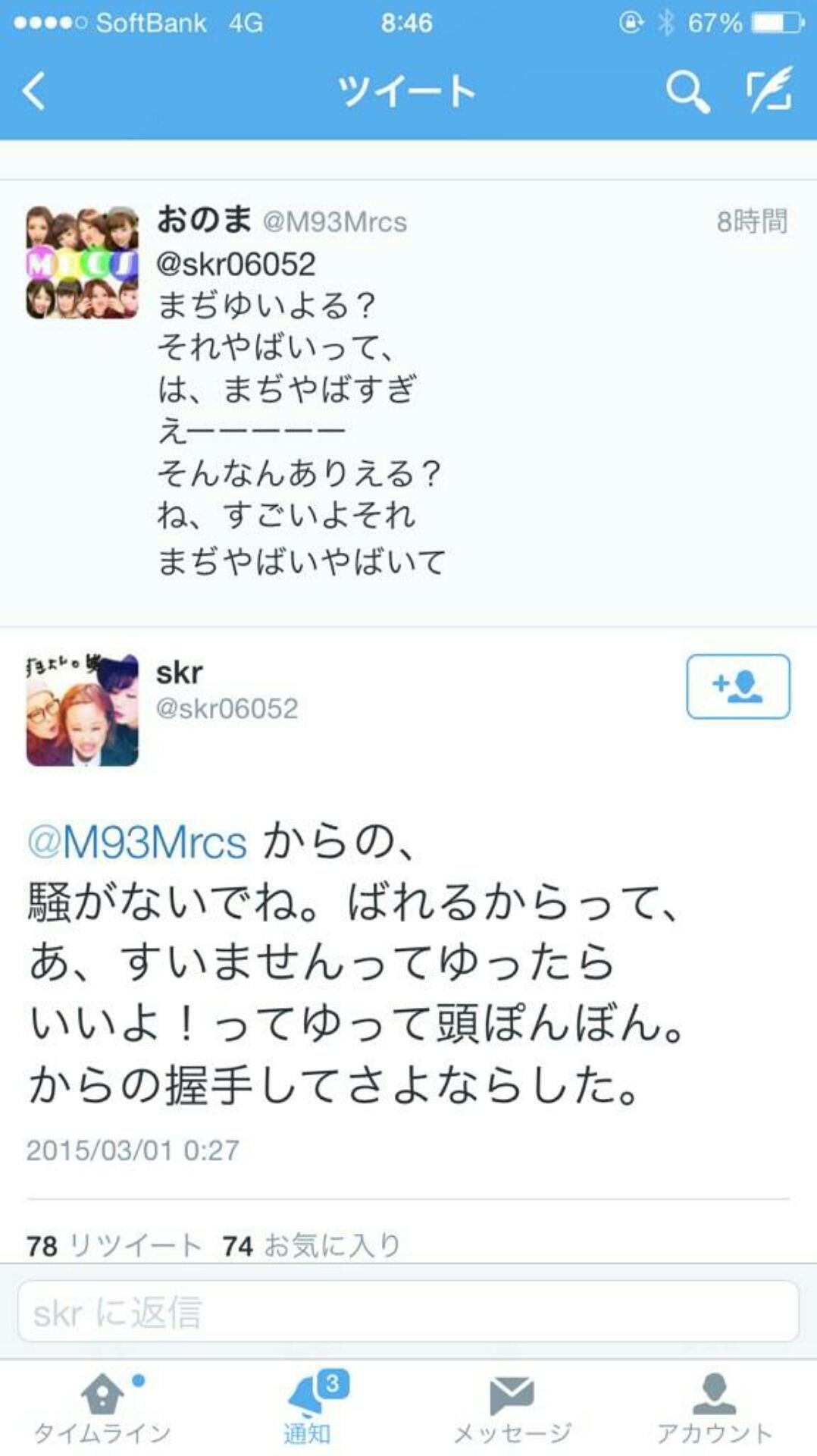Image resolution: width=817 pixels, height=1456 pixels.
Task: Open search with the magnifier icon
Action: (x=687, y=92)
